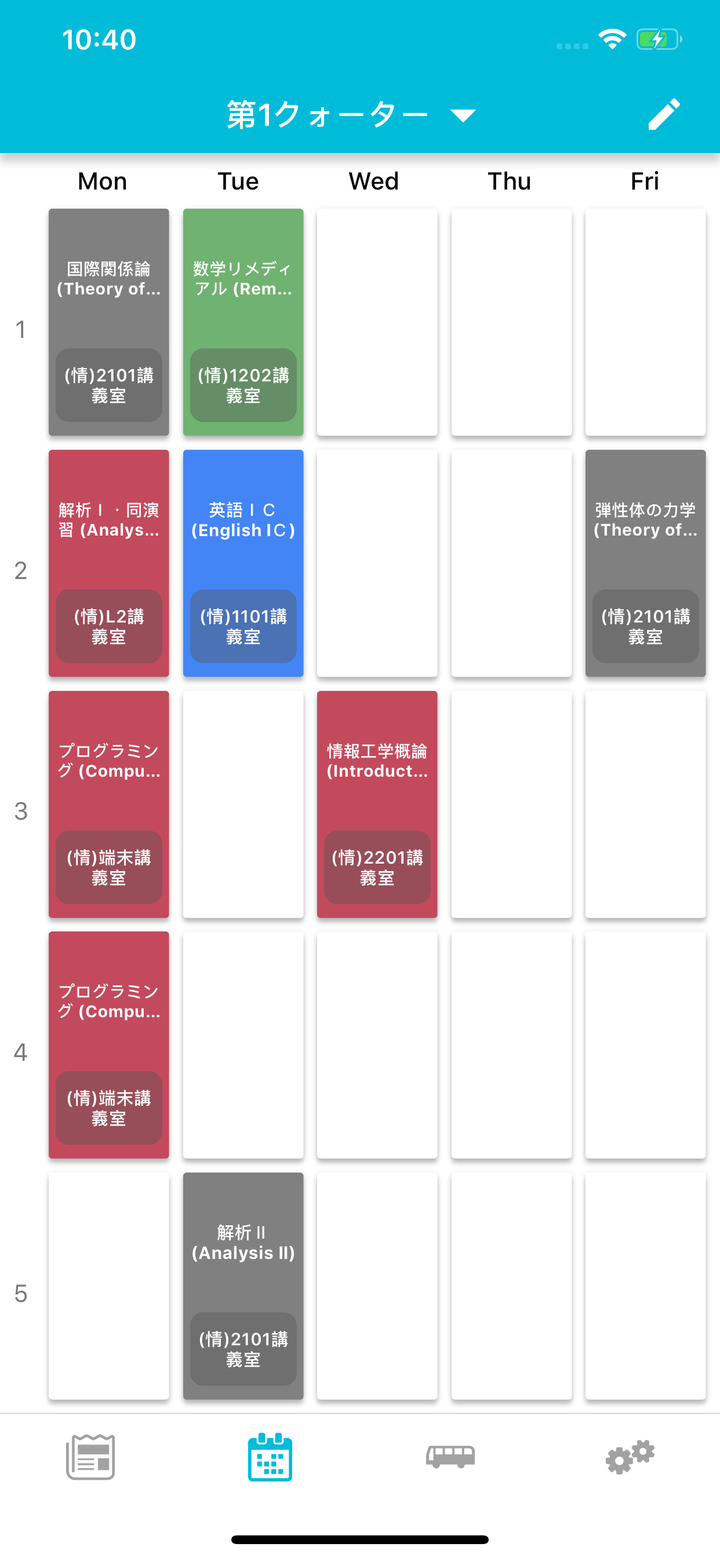View the 弾性体の力学 class on Friday

(645, 563)
